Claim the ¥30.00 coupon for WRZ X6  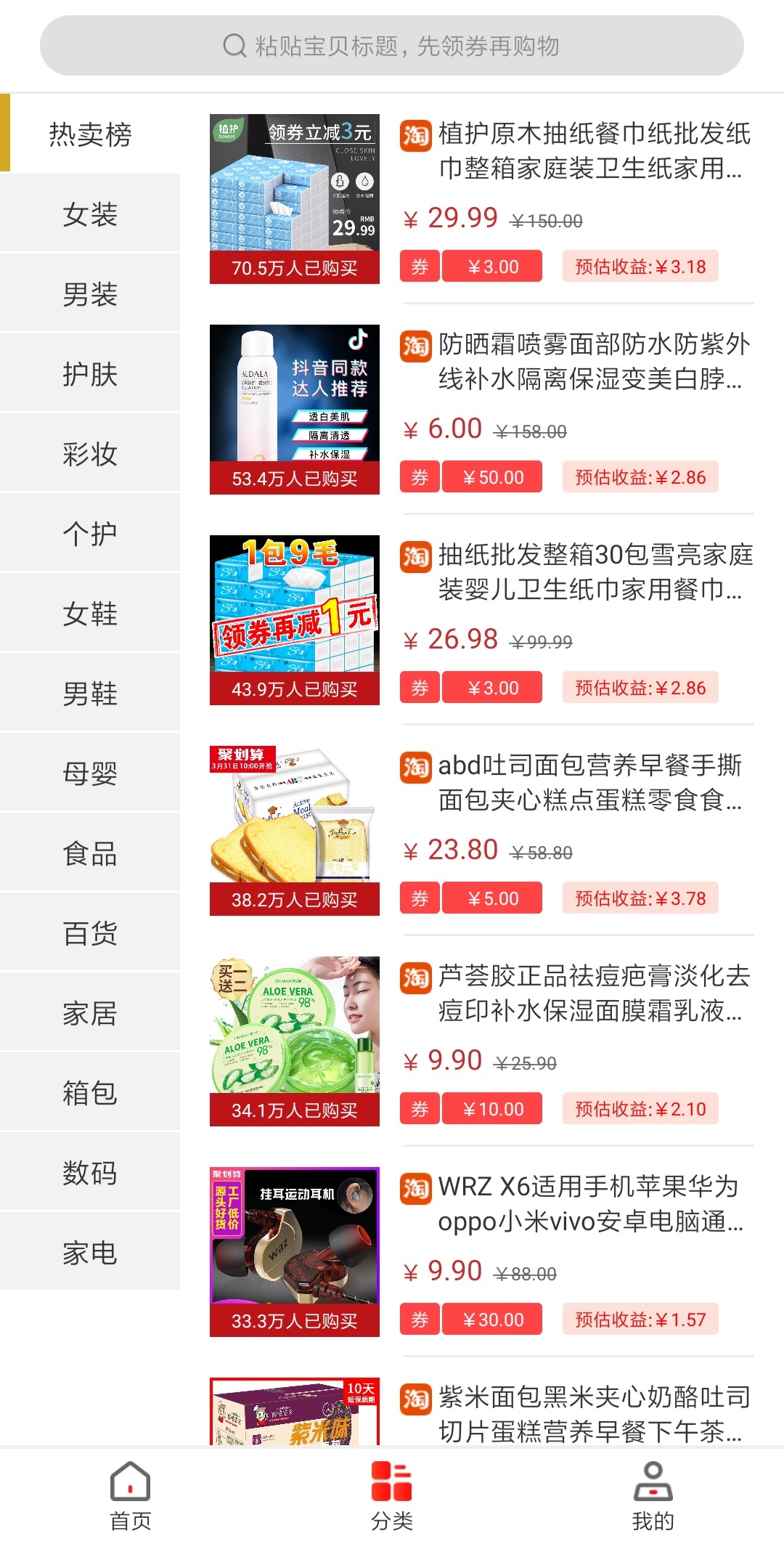[492, 1320]
